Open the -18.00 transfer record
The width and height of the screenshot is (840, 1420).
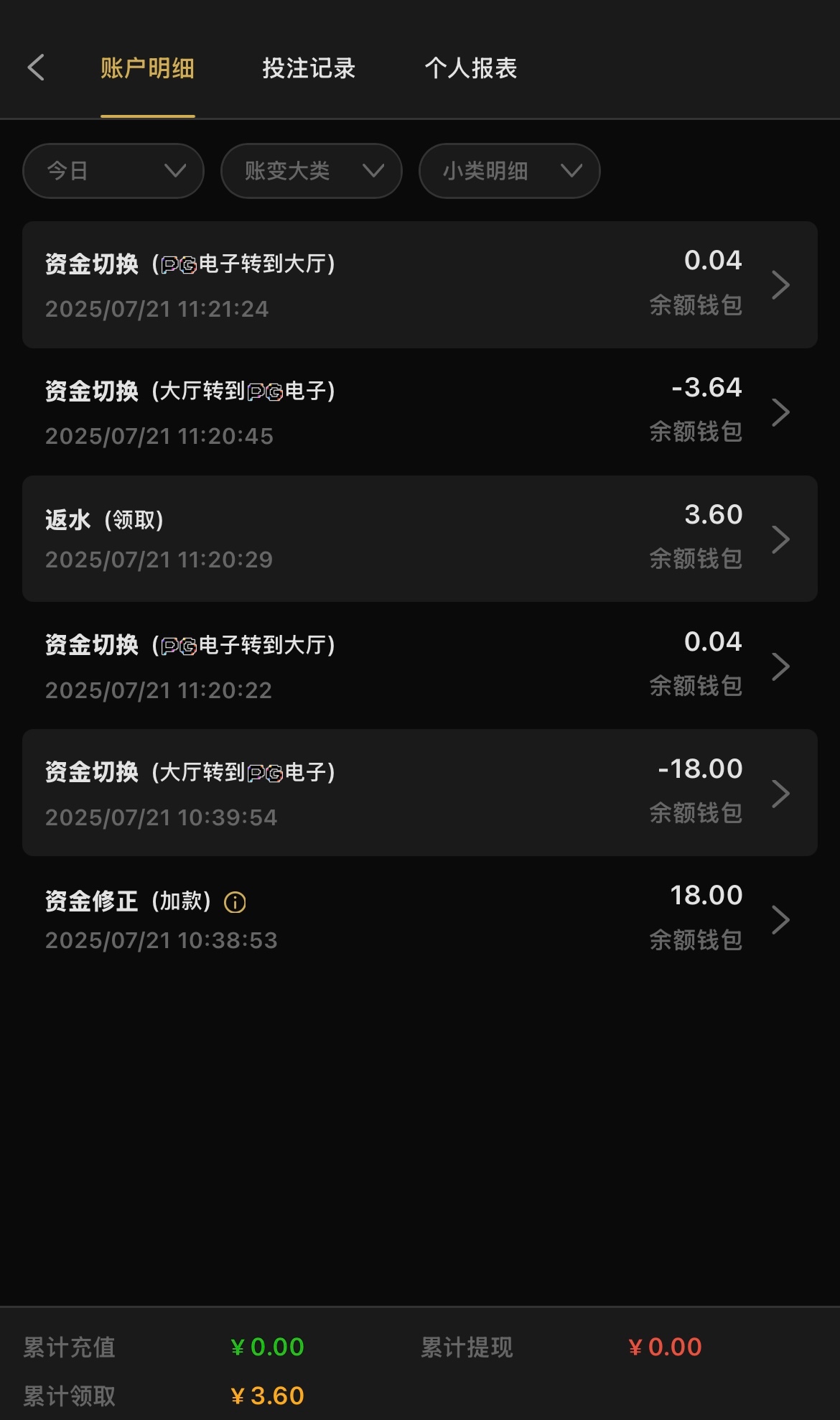[419, 793]
